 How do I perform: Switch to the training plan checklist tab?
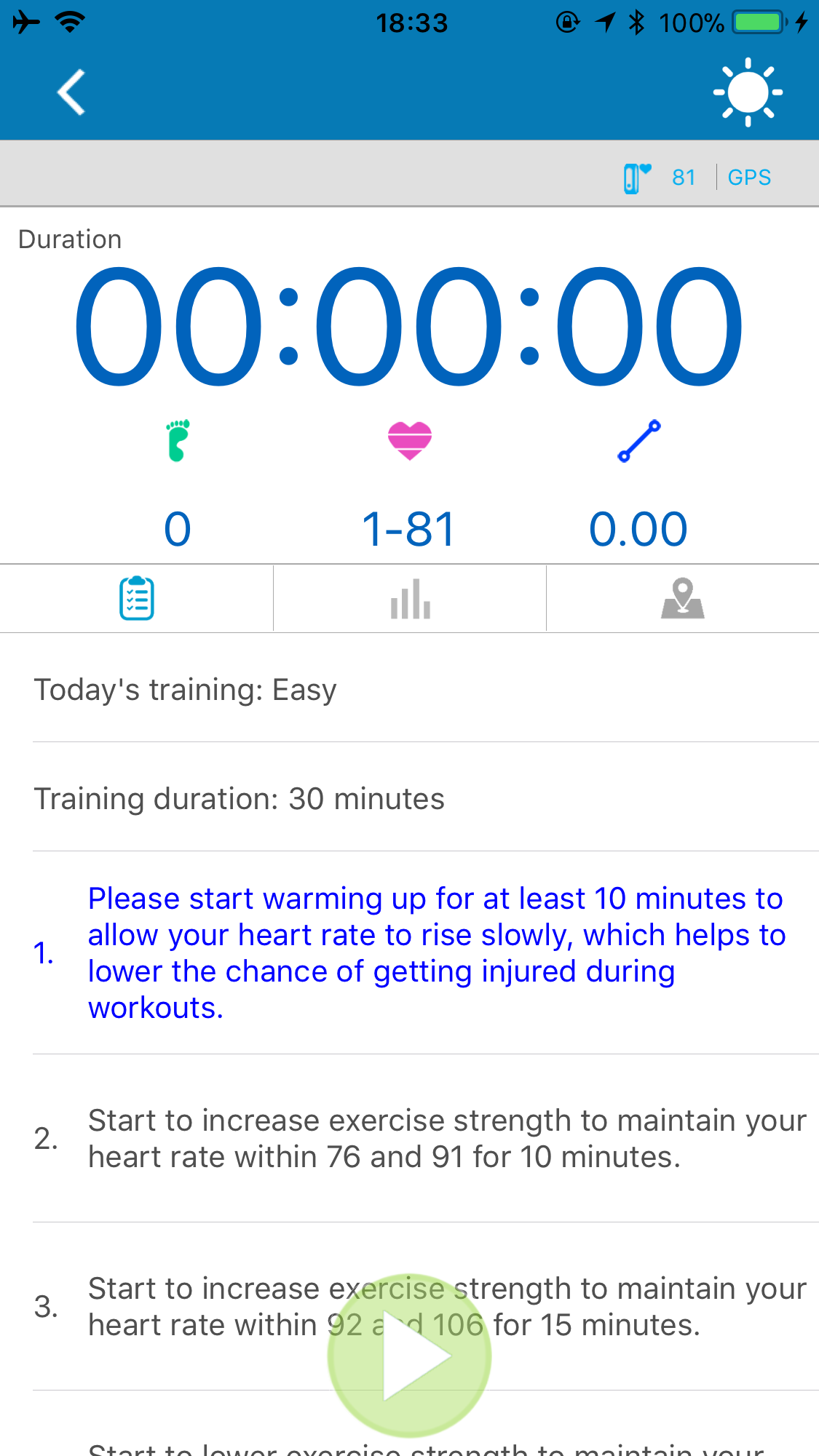(137, 598)
